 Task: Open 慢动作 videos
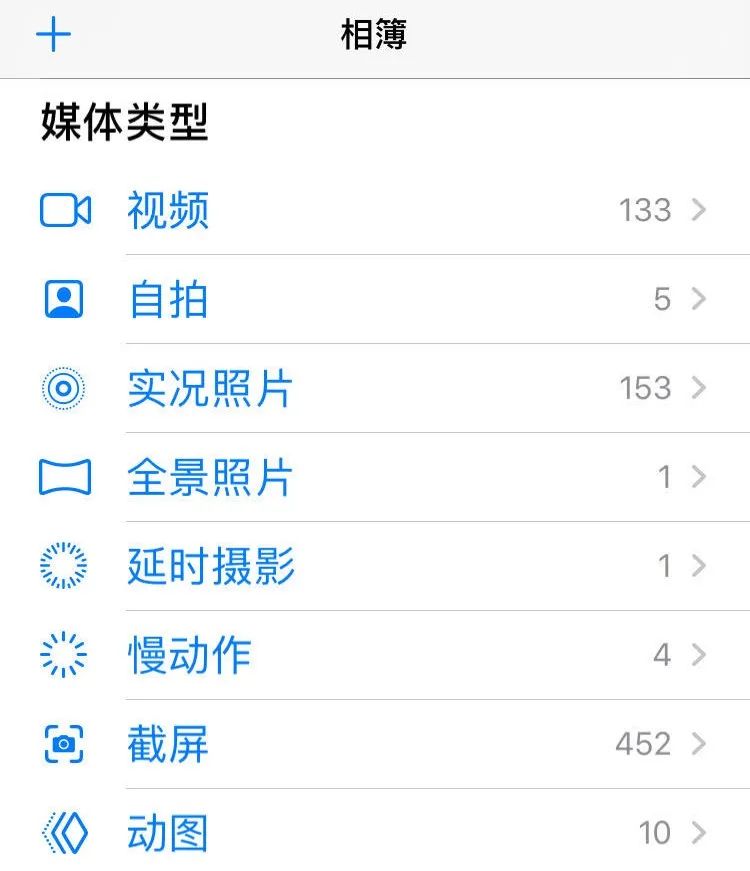[188, 655]
